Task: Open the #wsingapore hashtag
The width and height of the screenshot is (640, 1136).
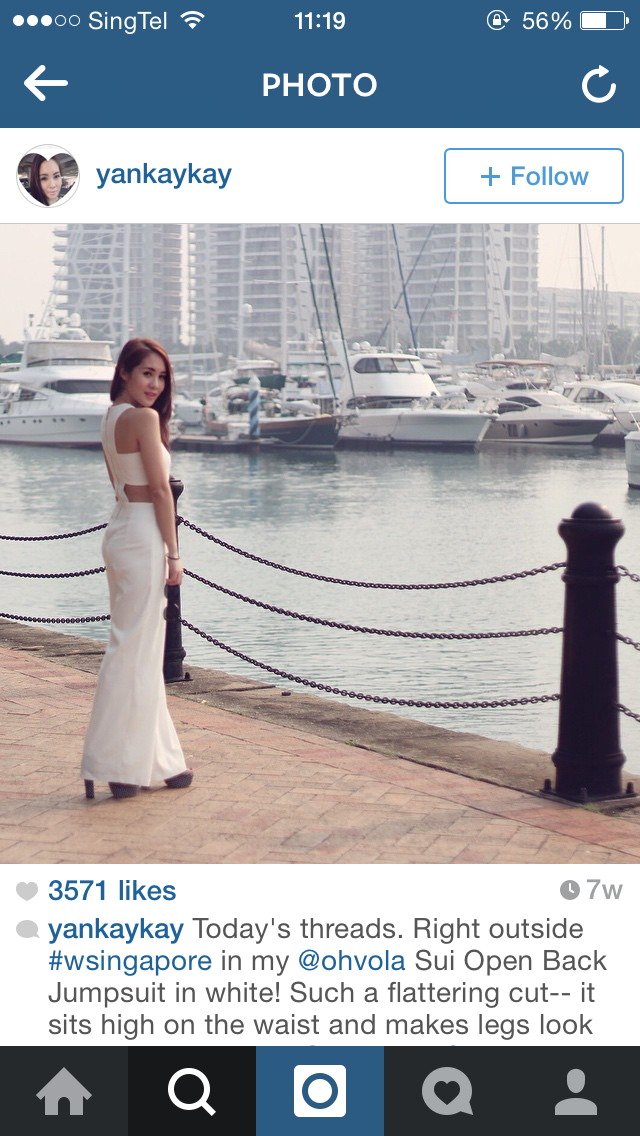Action: (130, 962)
